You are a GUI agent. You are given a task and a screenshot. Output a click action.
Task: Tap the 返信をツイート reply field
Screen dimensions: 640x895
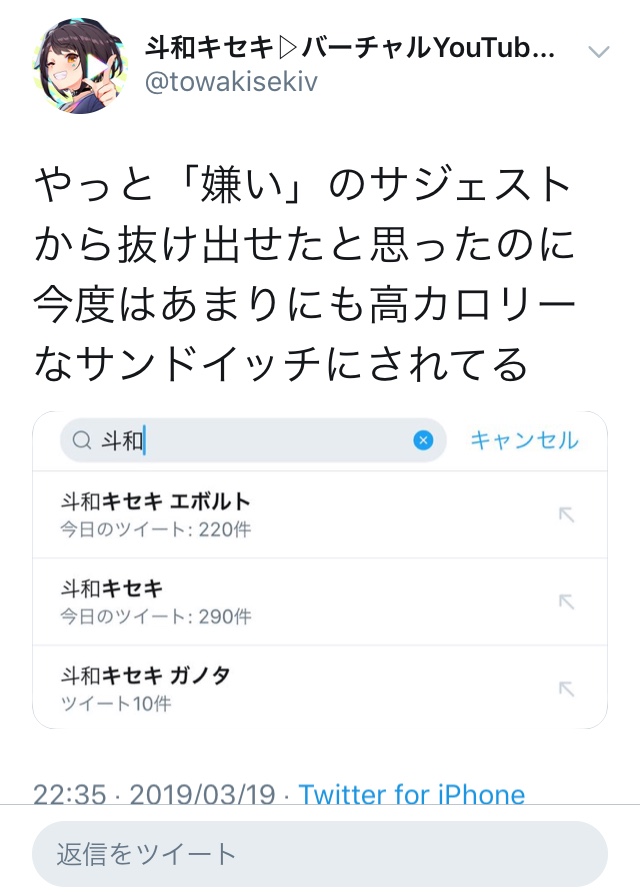(320, 853)
